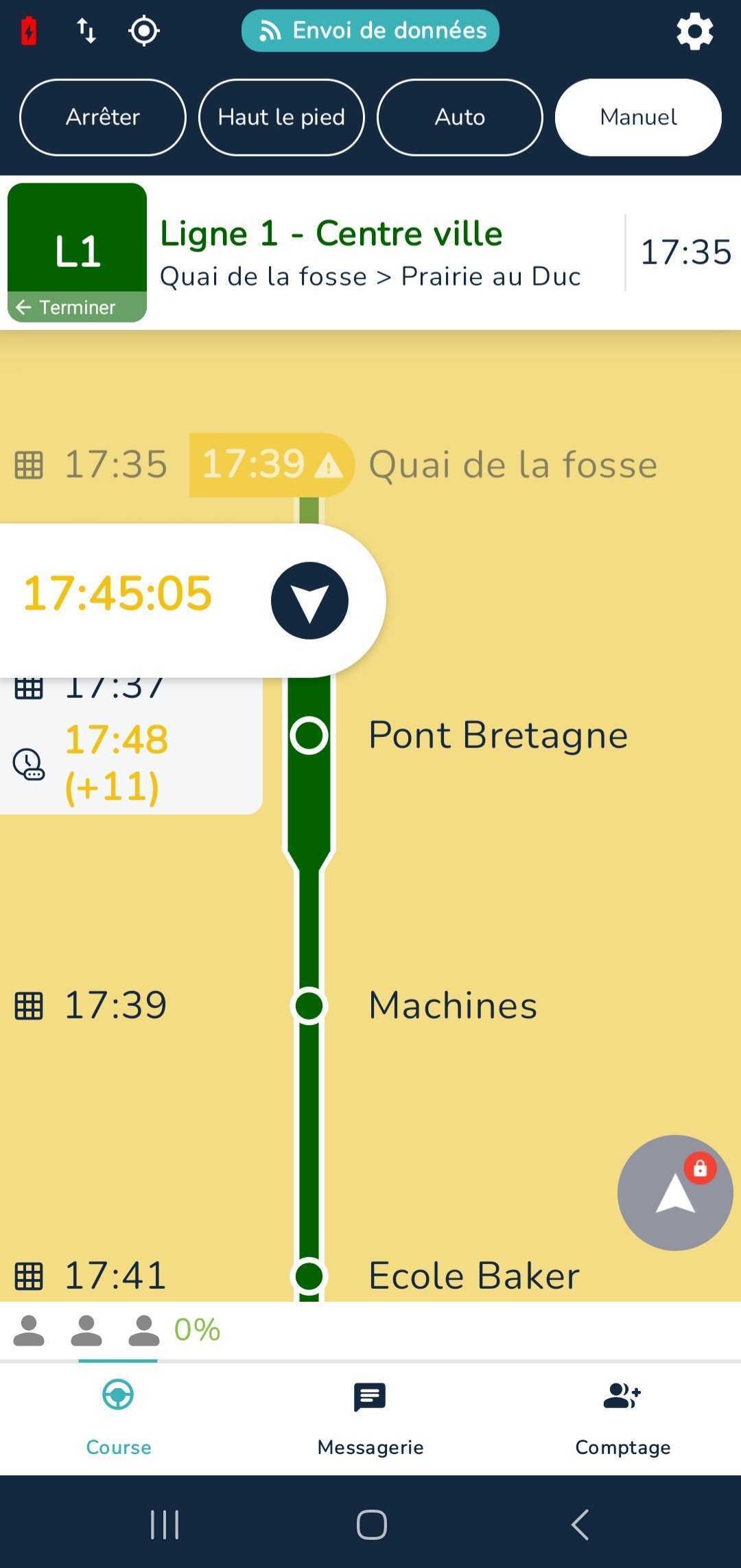Tap the warning triangle beside 17:39
The height and width of the screenshot is (1568, 741).
click(x=328, y=465)
